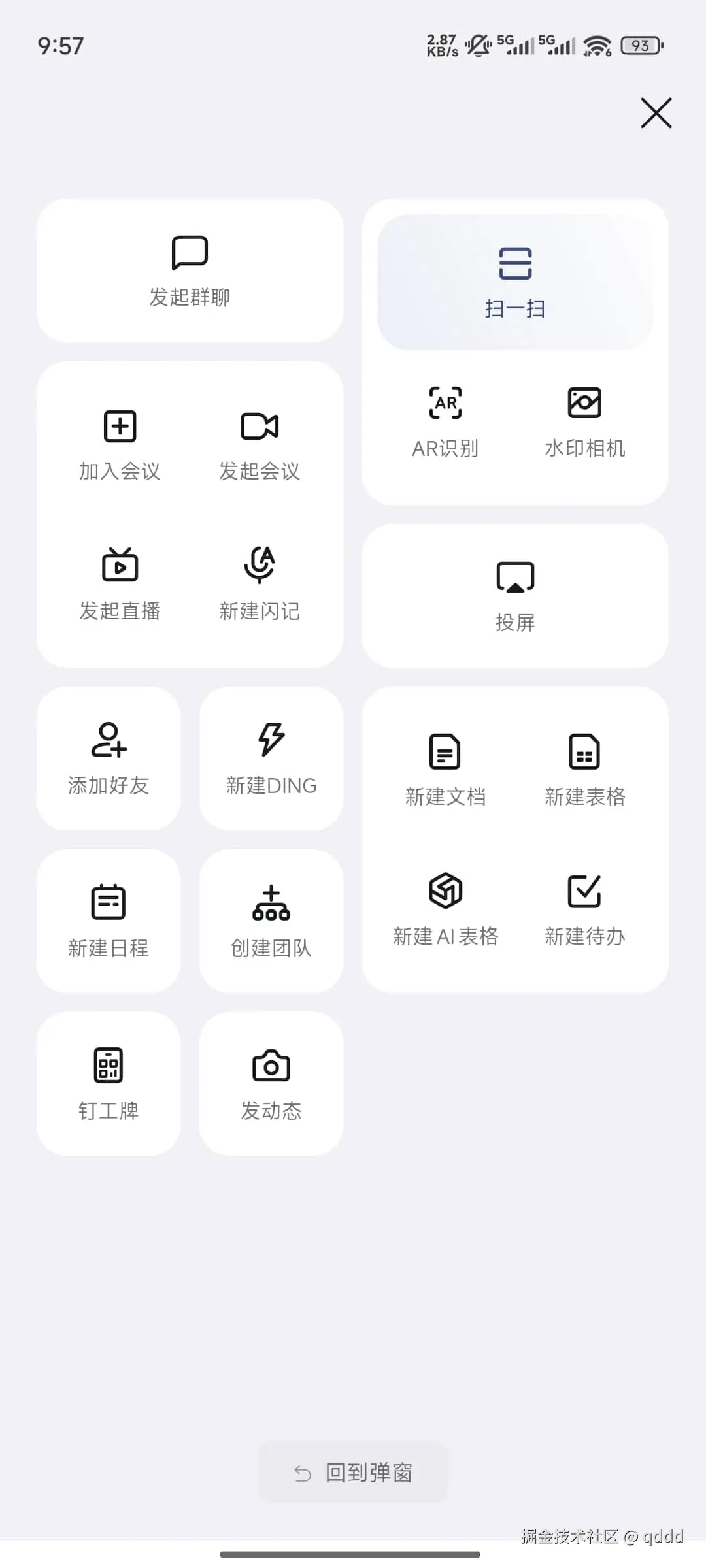Join a meeting with 加入会议
The image size is (706, 1568).
[120, 444]
